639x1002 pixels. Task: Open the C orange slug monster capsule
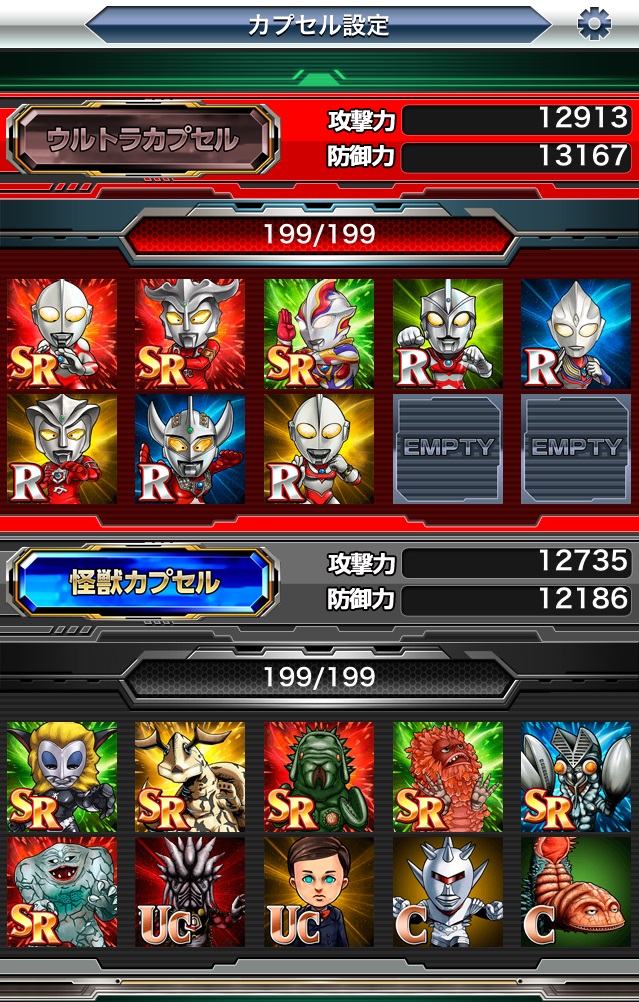575,892
